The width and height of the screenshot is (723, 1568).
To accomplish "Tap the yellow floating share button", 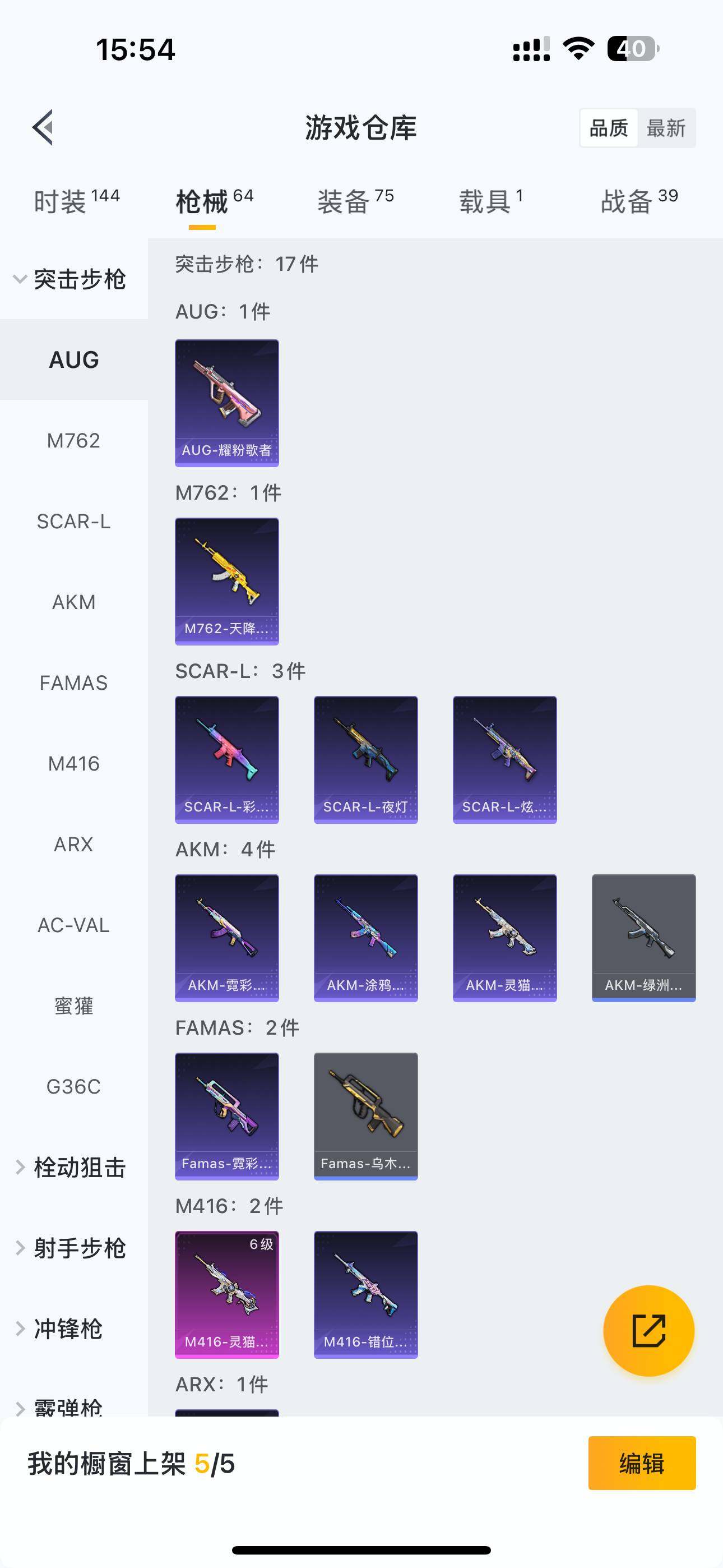I will pos(649,1331).
